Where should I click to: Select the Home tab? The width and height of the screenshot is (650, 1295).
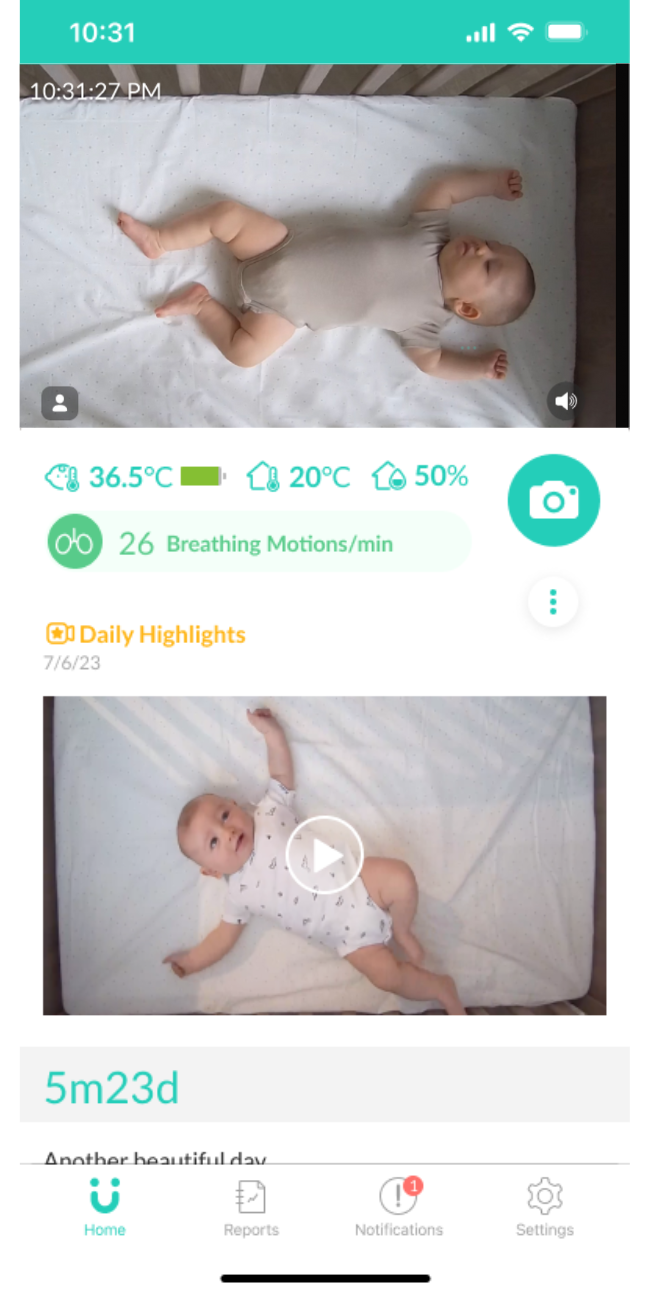point(105,1208)
